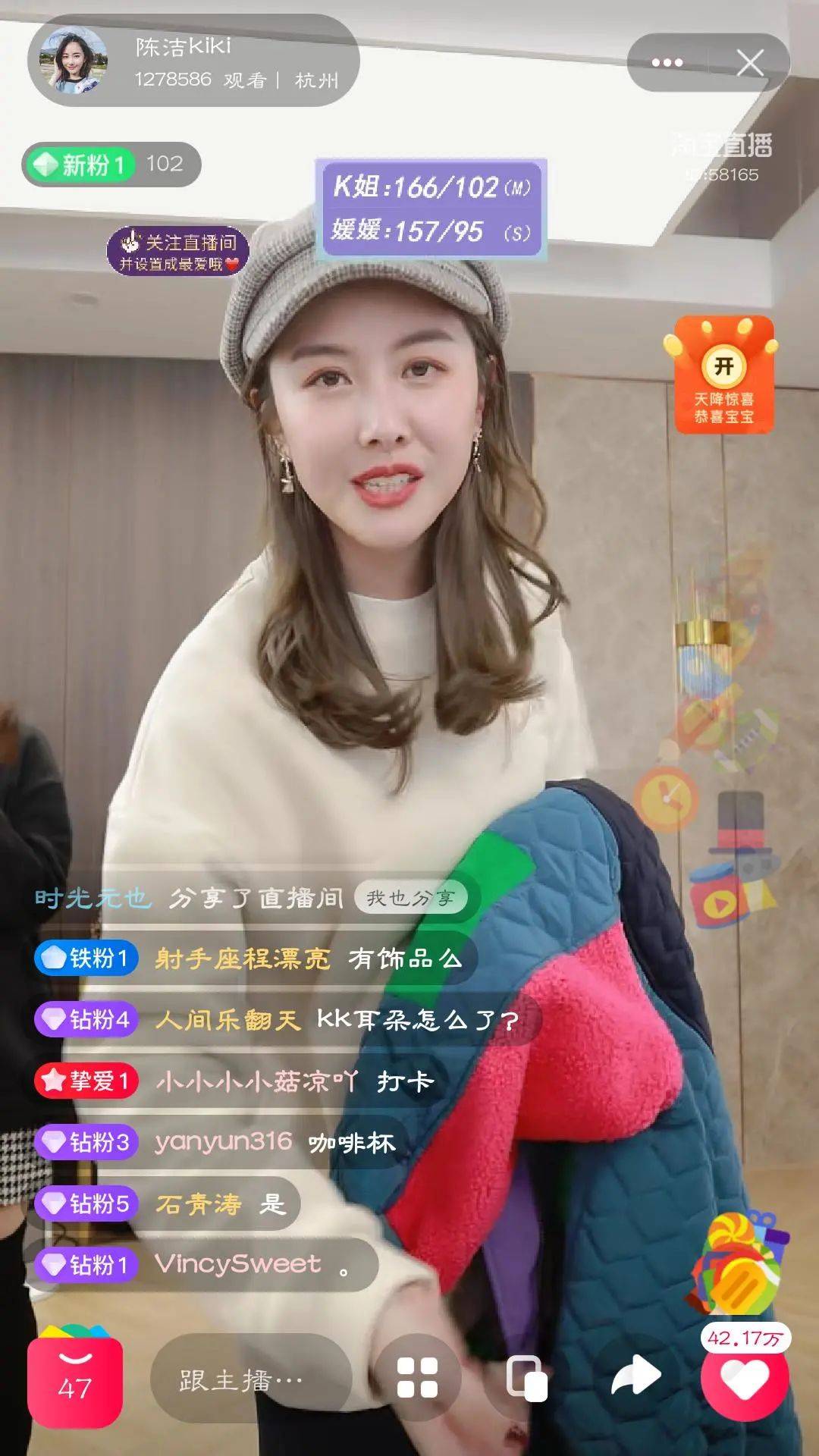Tap the 跟主播 comment input field

(x=251, y=1379)
